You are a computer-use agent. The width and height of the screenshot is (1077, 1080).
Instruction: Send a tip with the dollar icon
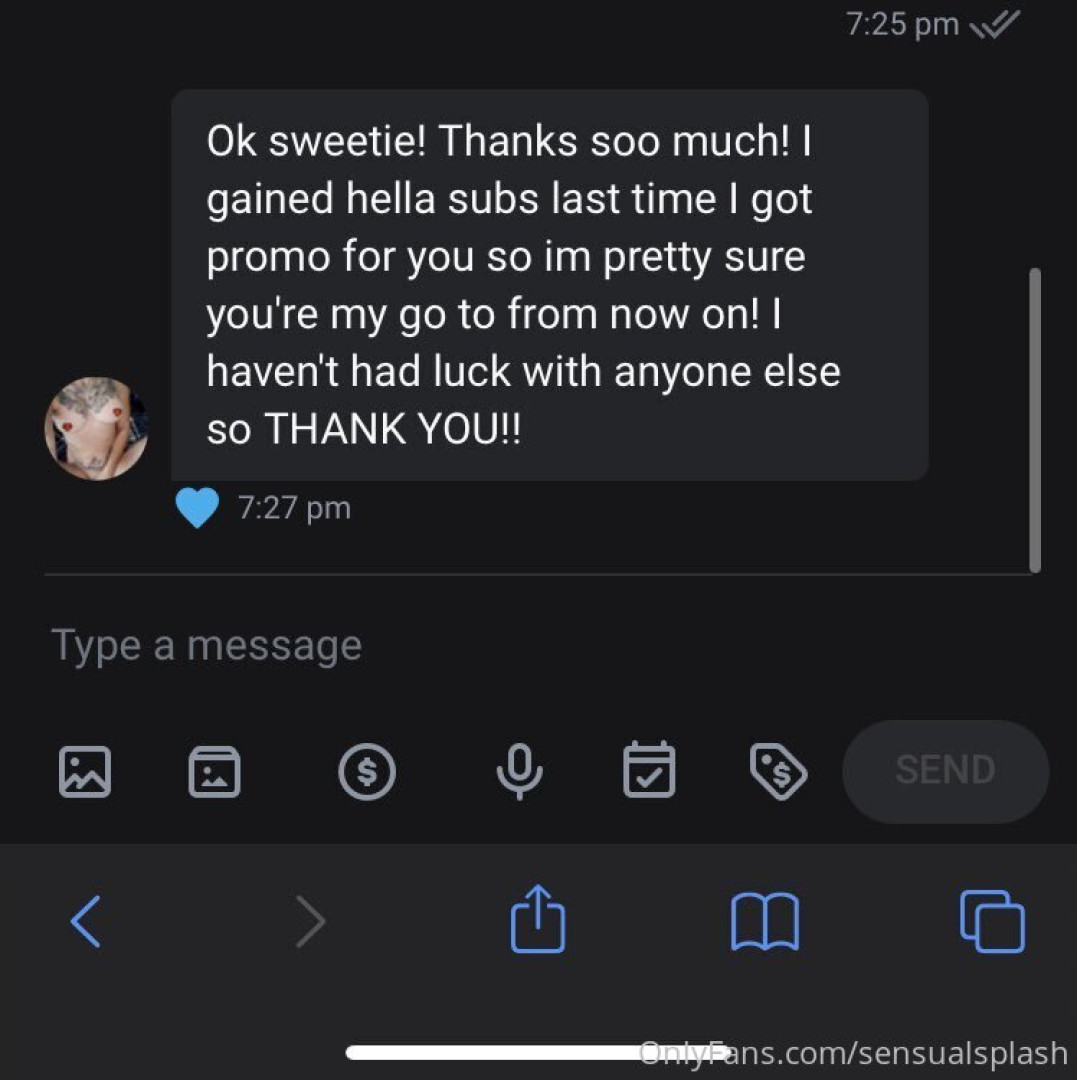(366, 771)
